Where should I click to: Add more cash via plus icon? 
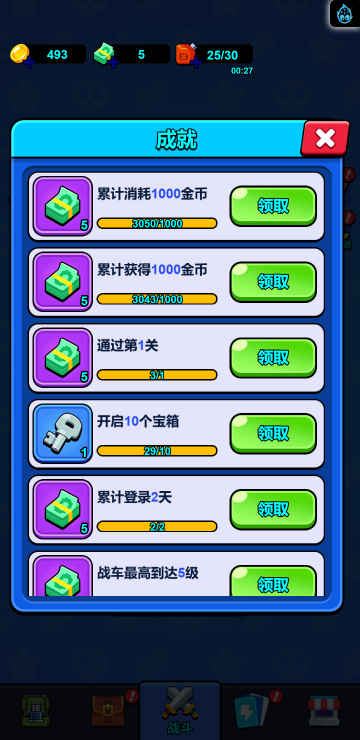point(113,62)
